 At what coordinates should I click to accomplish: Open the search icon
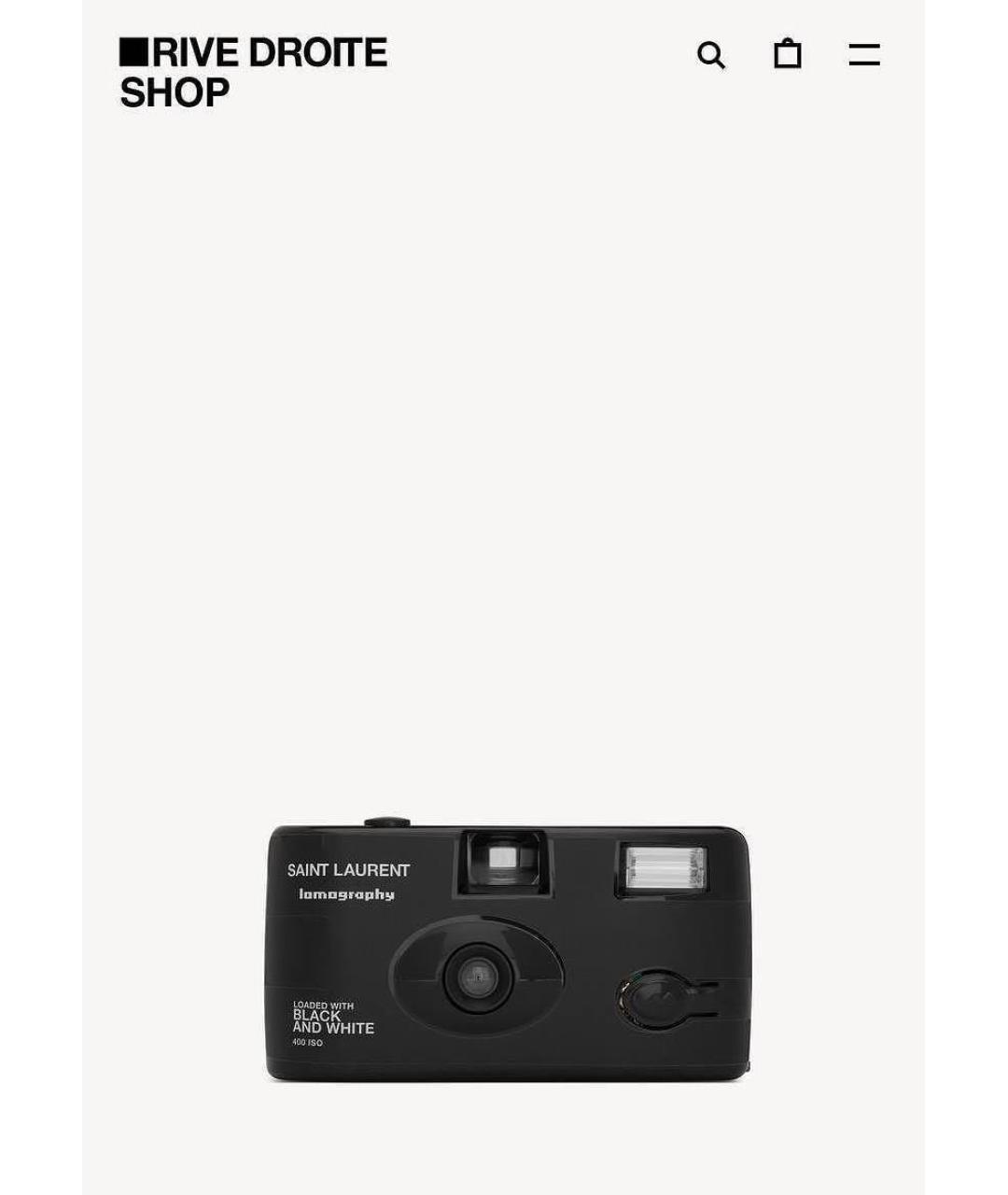coord(711,56)
